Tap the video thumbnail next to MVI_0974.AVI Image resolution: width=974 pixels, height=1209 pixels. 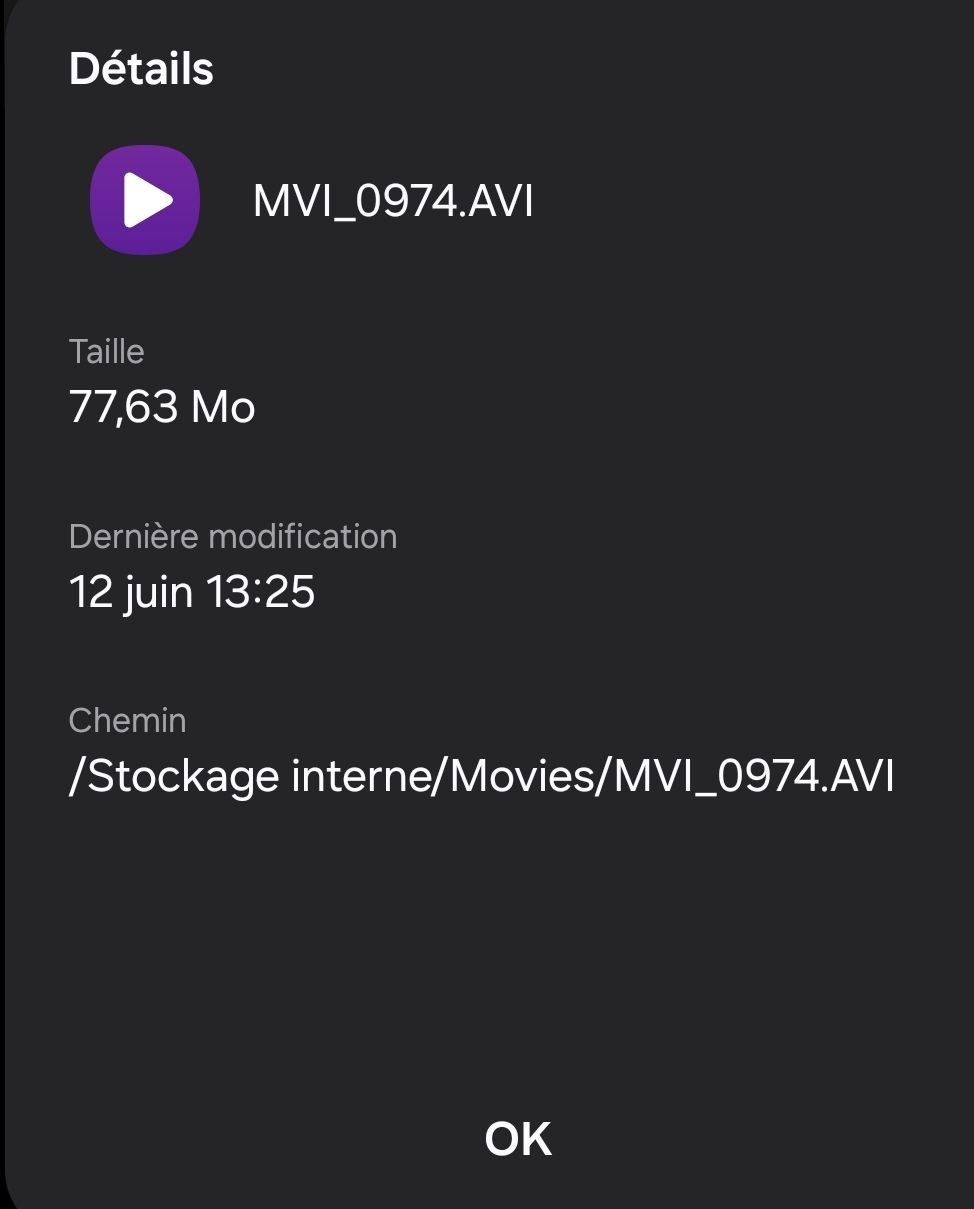tap(143, 200)
